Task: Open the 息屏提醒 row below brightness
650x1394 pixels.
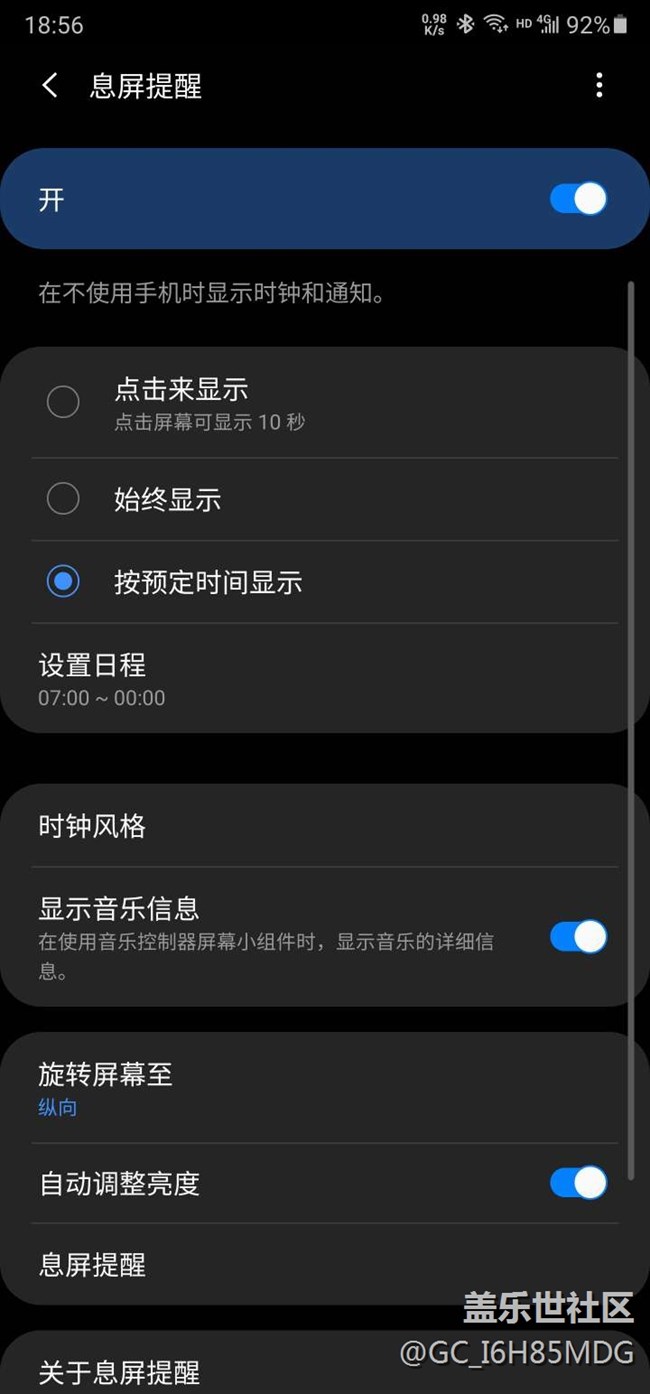Action: [x=325, y=1264]
